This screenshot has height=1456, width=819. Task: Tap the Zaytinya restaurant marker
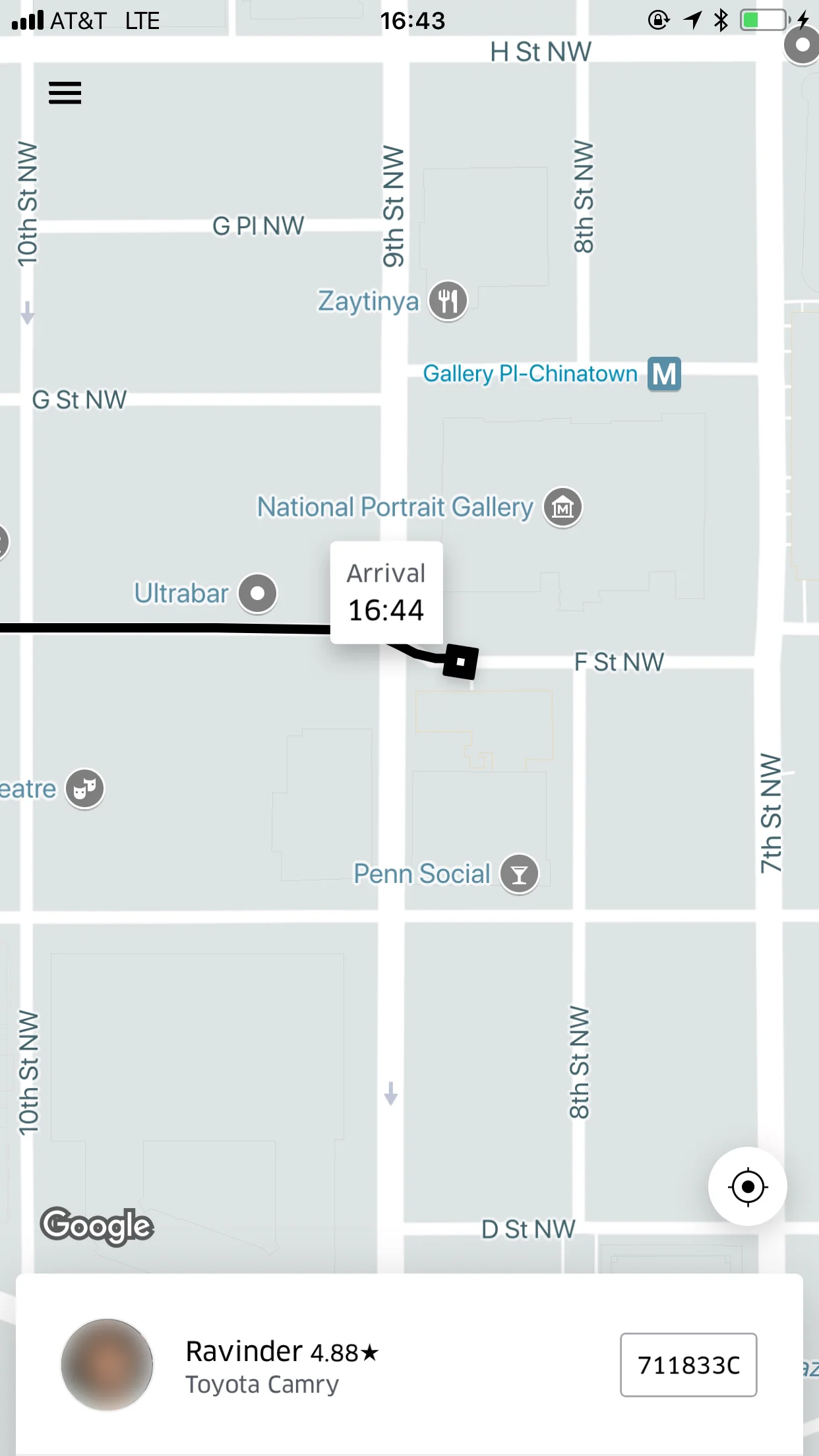click(x=448, y=301)
